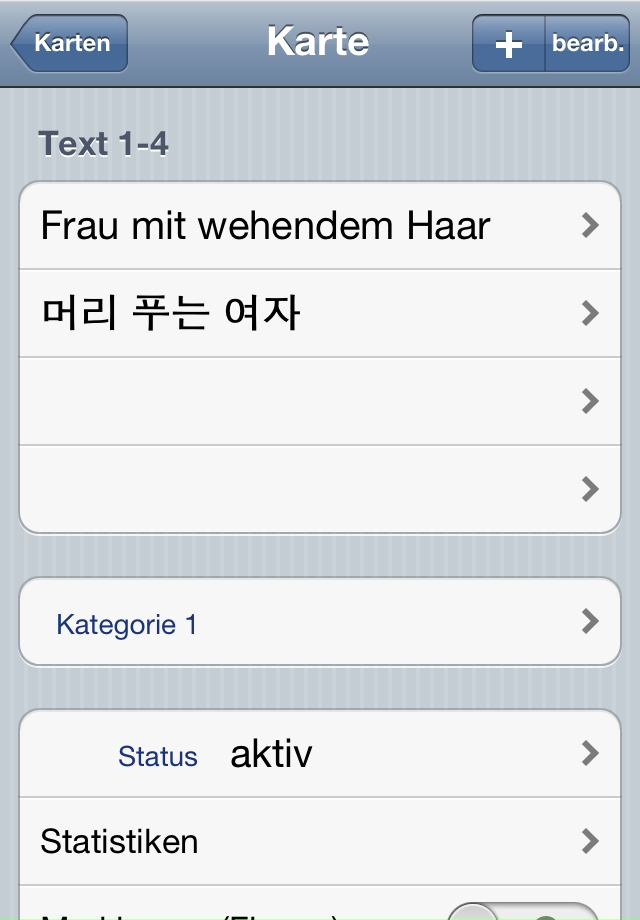The height and width of the screenshot is (920, 640).
Task: Open the text row 'Frau mit wehendem Haar'
Action: (x=320, y=226)
